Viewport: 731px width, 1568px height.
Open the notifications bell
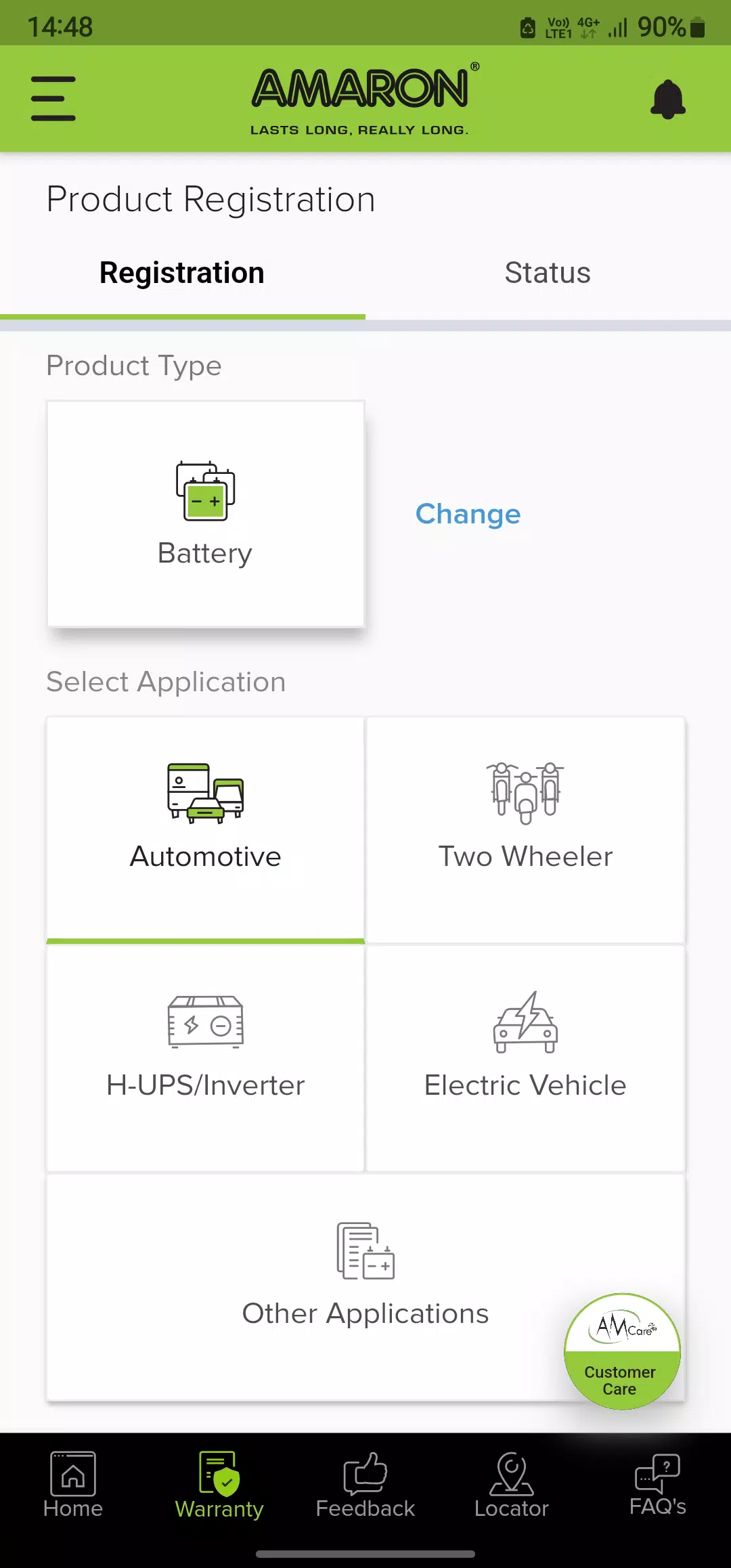click(667, 100)
